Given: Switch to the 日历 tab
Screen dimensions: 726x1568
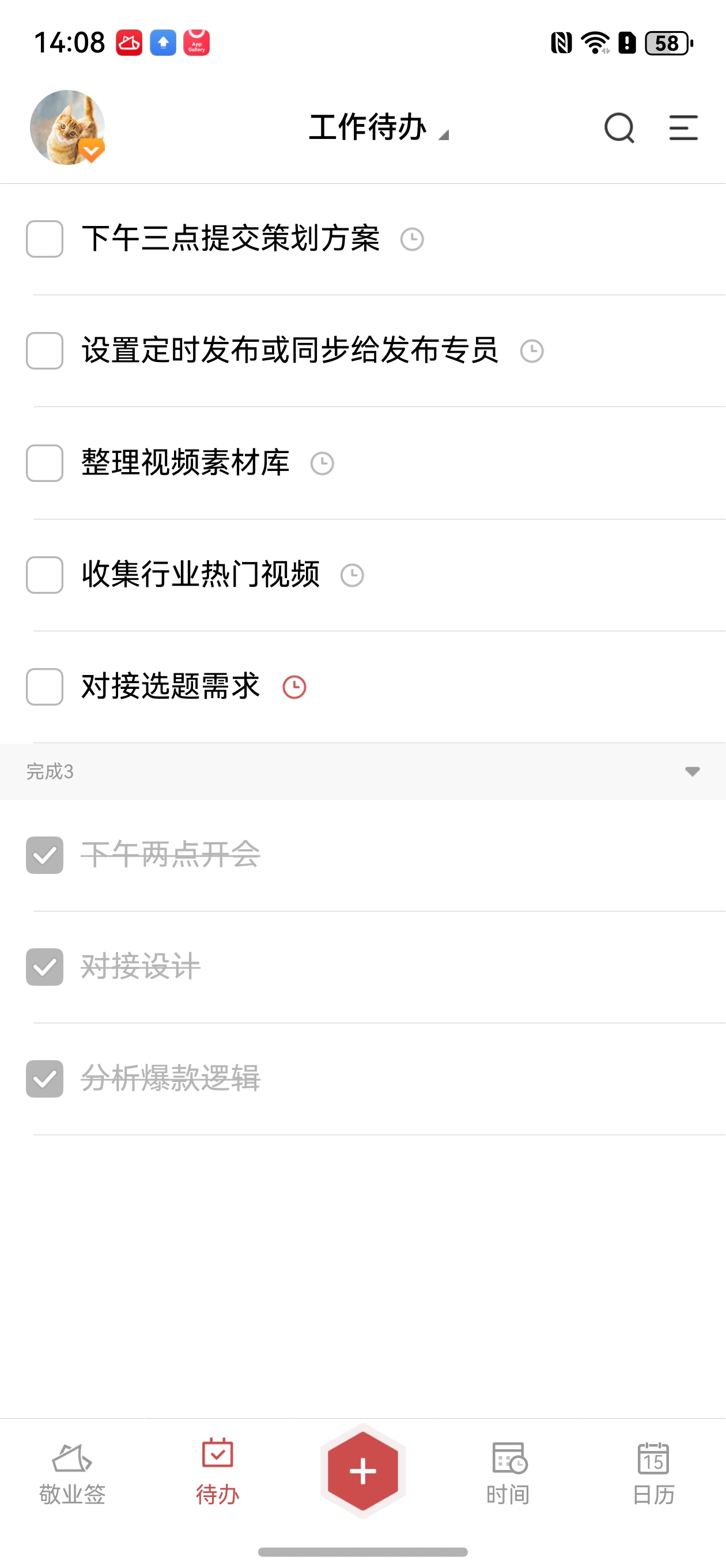Looking at the screenshot, I should pos(653,1473).
